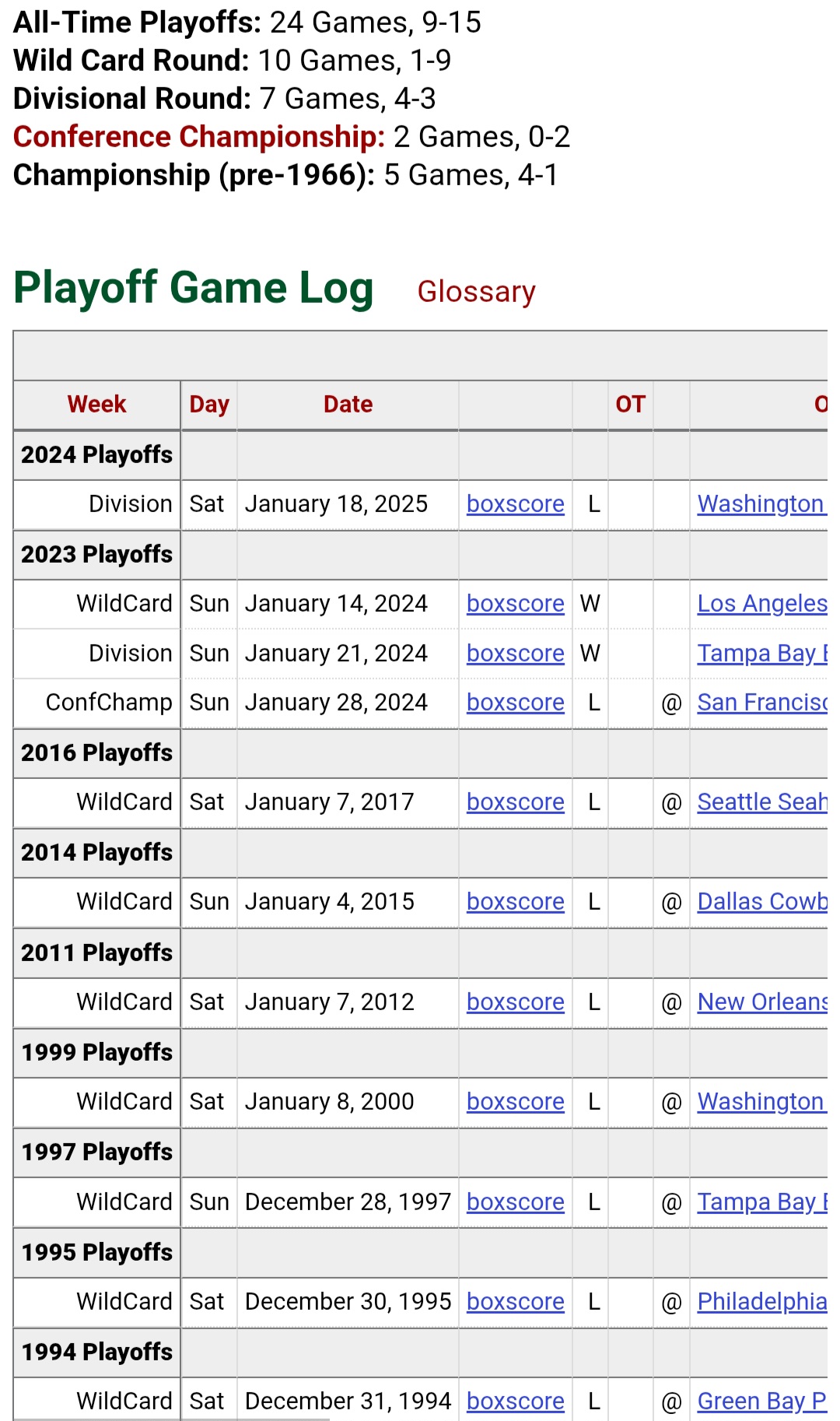Viewport: 840px width, 1421px height.
Task: Open boxscore for December 28, 1997 game
Action: coord(516,1202)
